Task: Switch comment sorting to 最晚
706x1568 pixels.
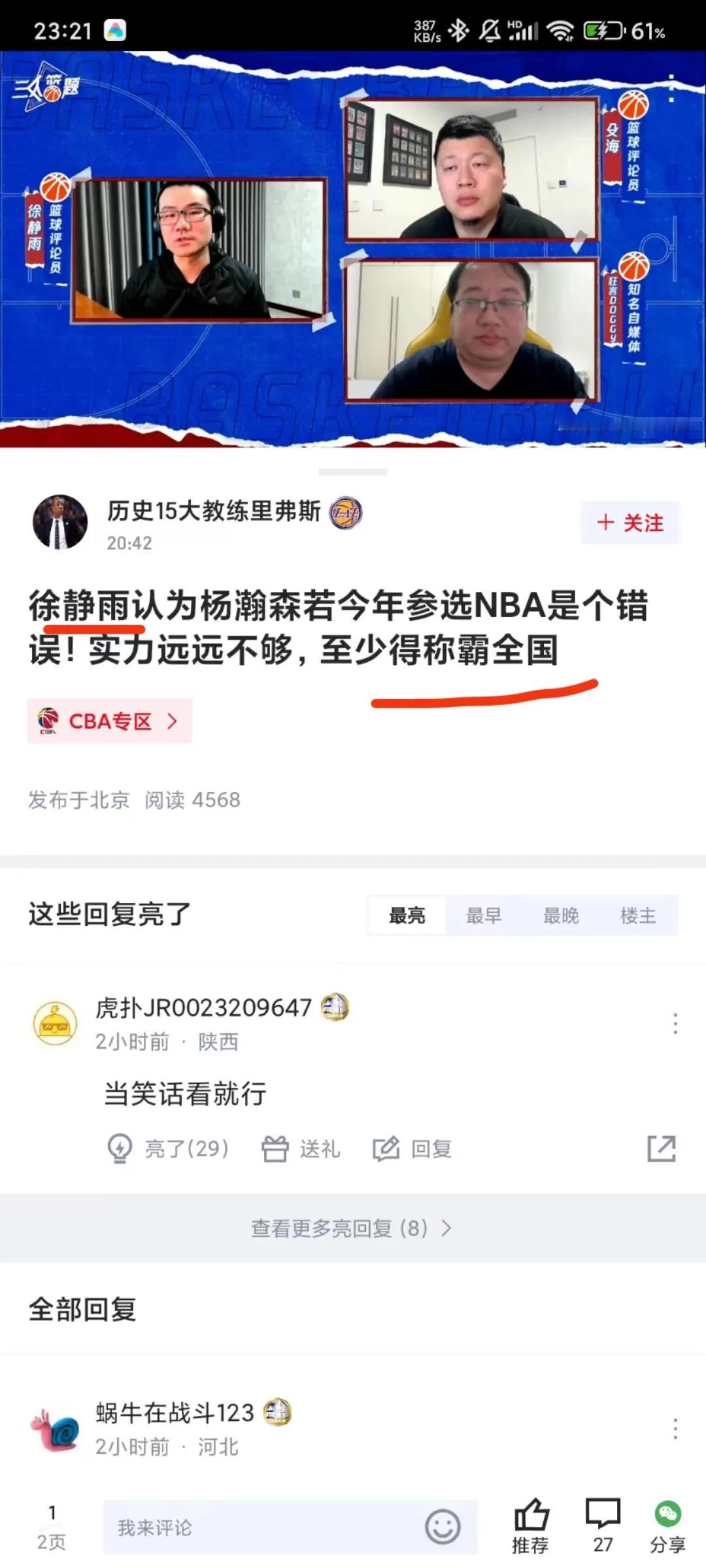Action: pyautogui.click(x=561, y=916)
